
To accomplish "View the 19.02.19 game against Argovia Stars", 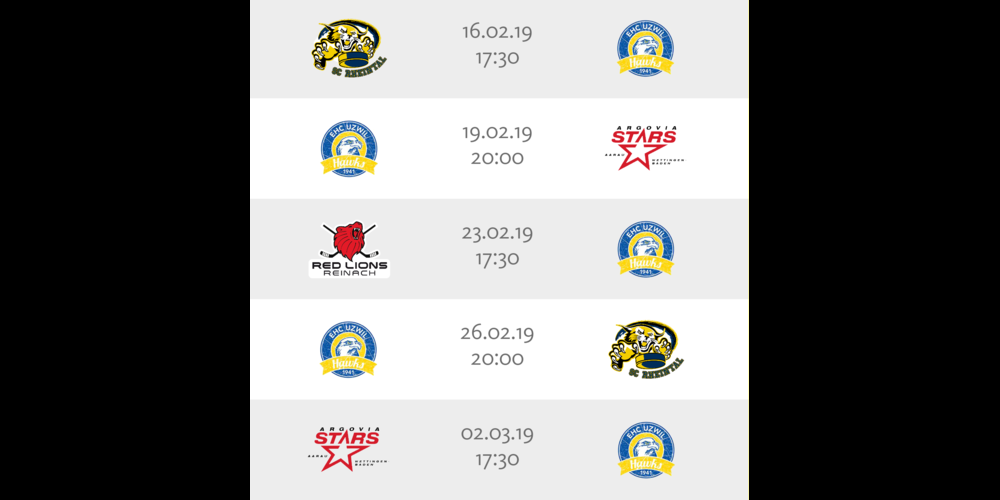I will [497, 146].
